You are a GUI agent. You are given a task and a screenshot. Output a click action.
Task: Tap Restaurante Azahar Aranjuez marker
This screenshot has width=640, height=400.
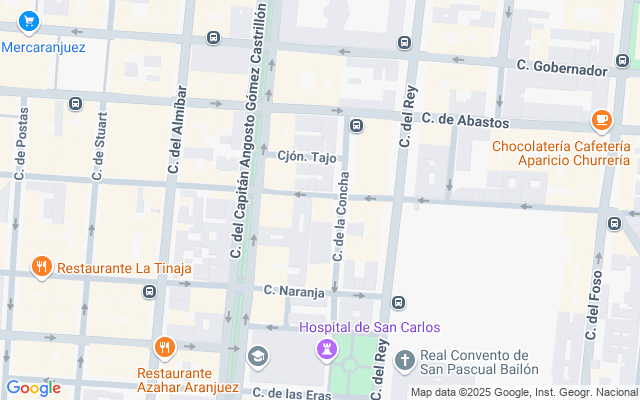point(165,347)
